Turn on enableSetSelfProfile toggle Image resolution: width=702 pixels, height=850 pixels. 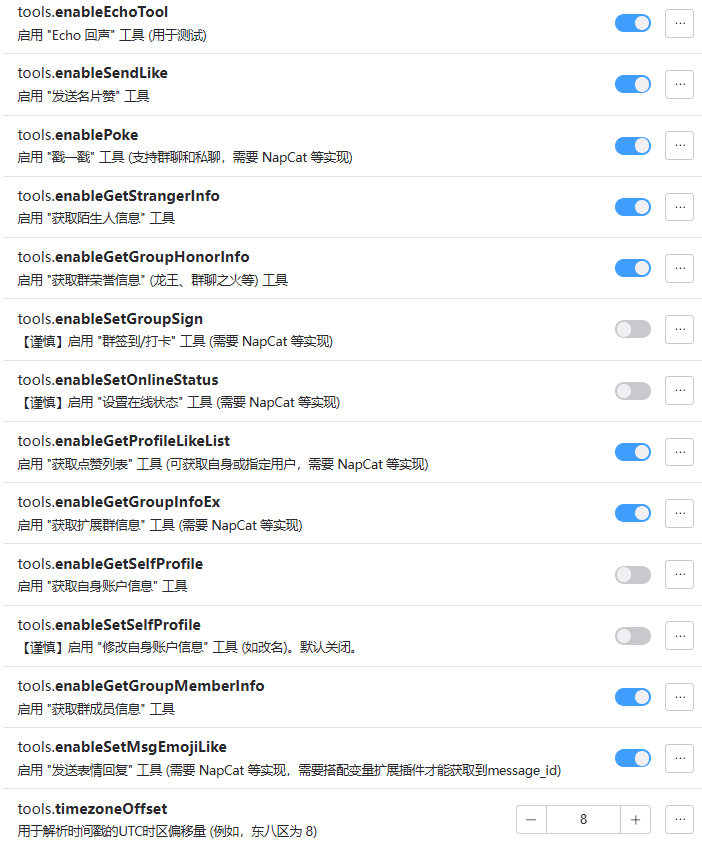click(x=632, y=636)
